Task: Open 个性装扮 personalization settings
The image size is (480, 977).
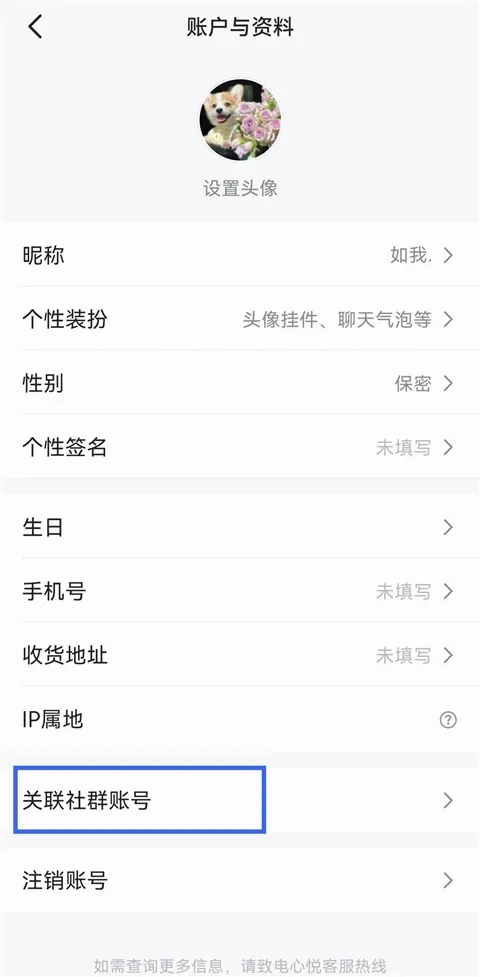Action: 240,319
